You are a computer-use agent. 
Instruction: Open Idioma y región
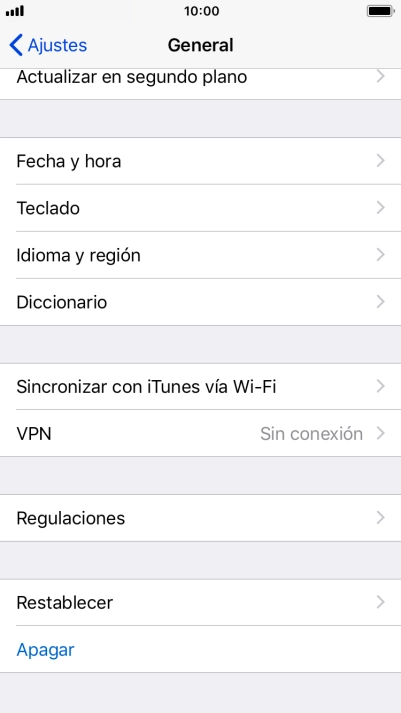click(200, 255)
